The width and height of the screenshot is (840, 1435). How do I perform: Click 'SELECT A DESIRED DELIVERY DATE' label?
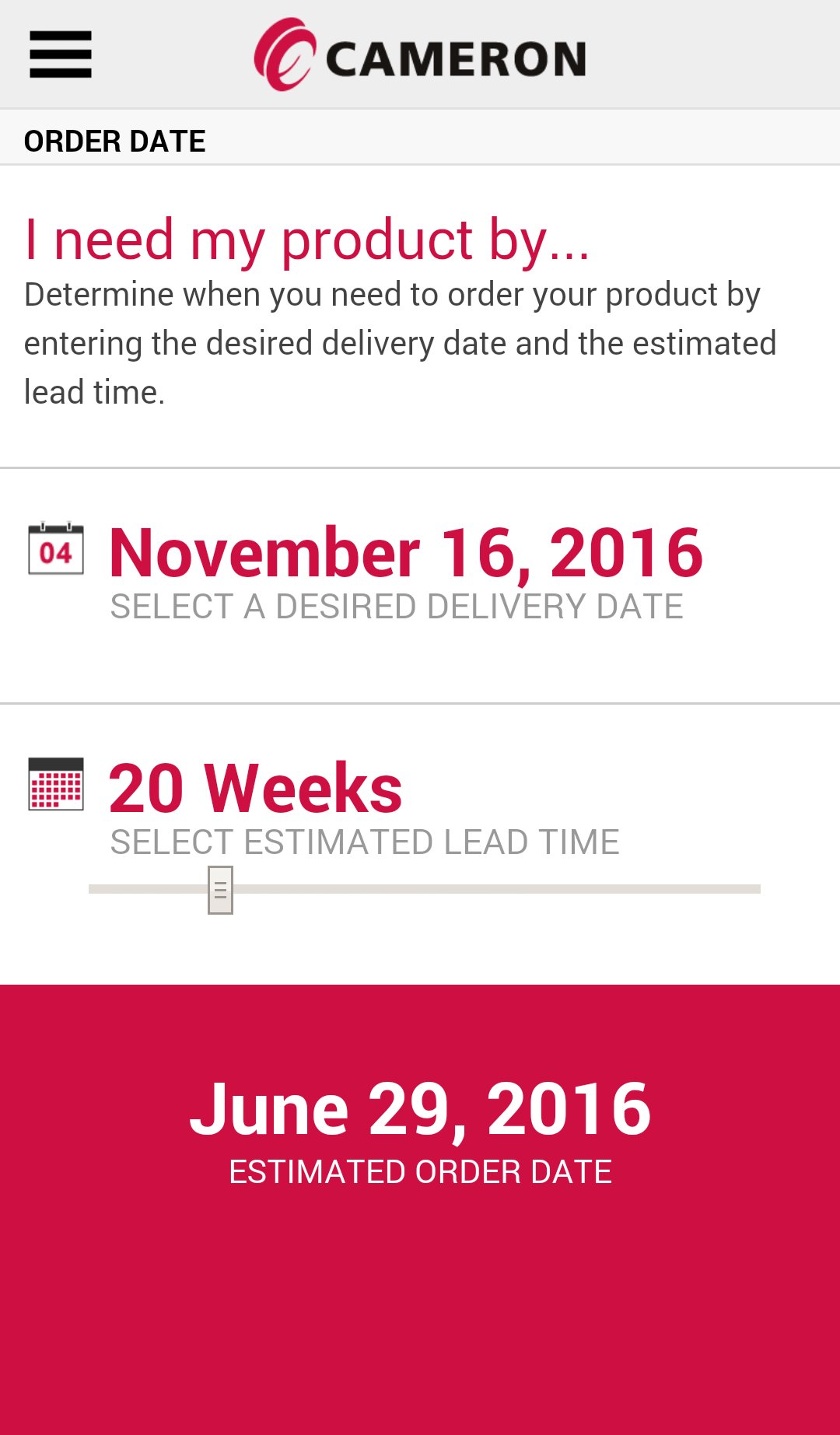point(397,608)
